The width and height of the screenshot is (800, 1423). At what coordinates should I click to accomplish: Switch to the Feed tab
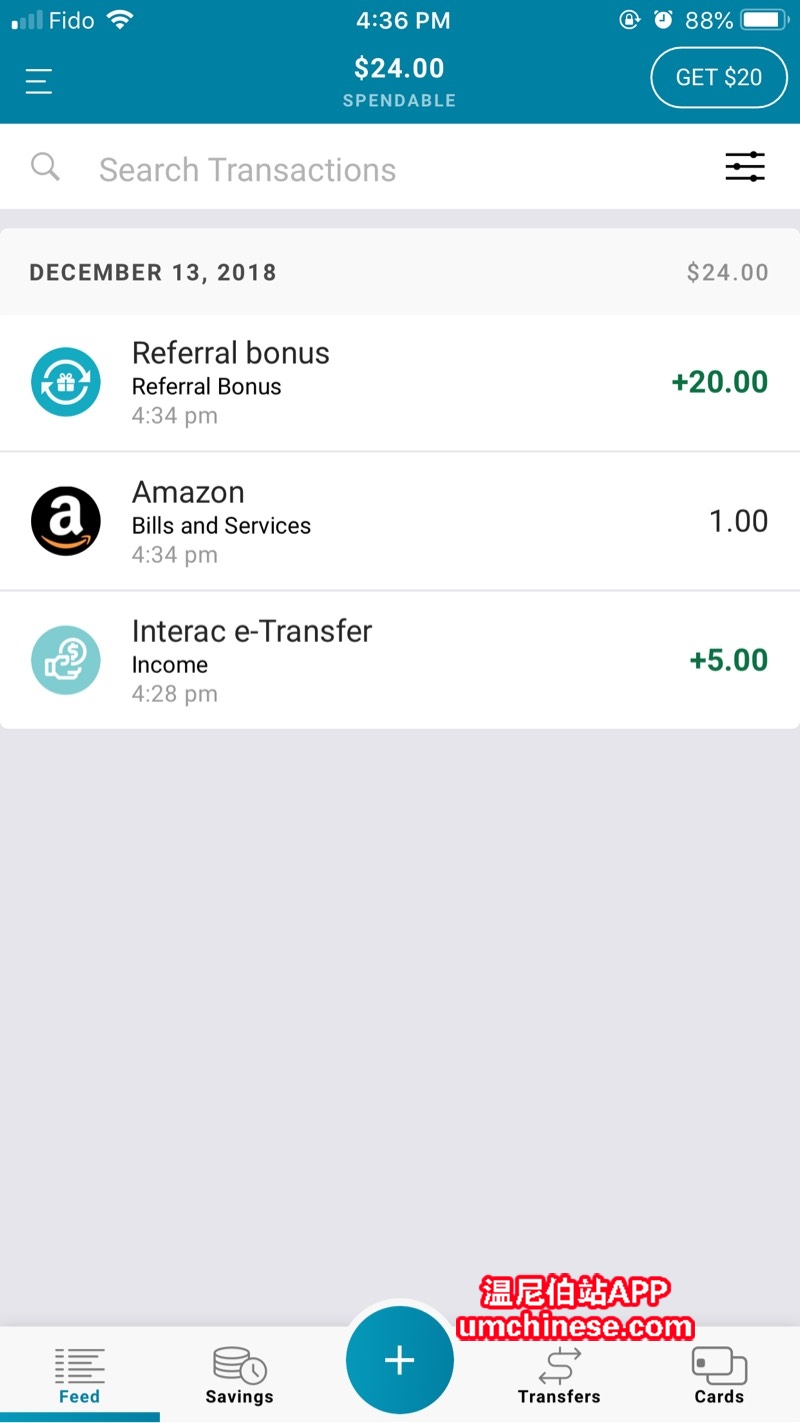click(79, 1377)
